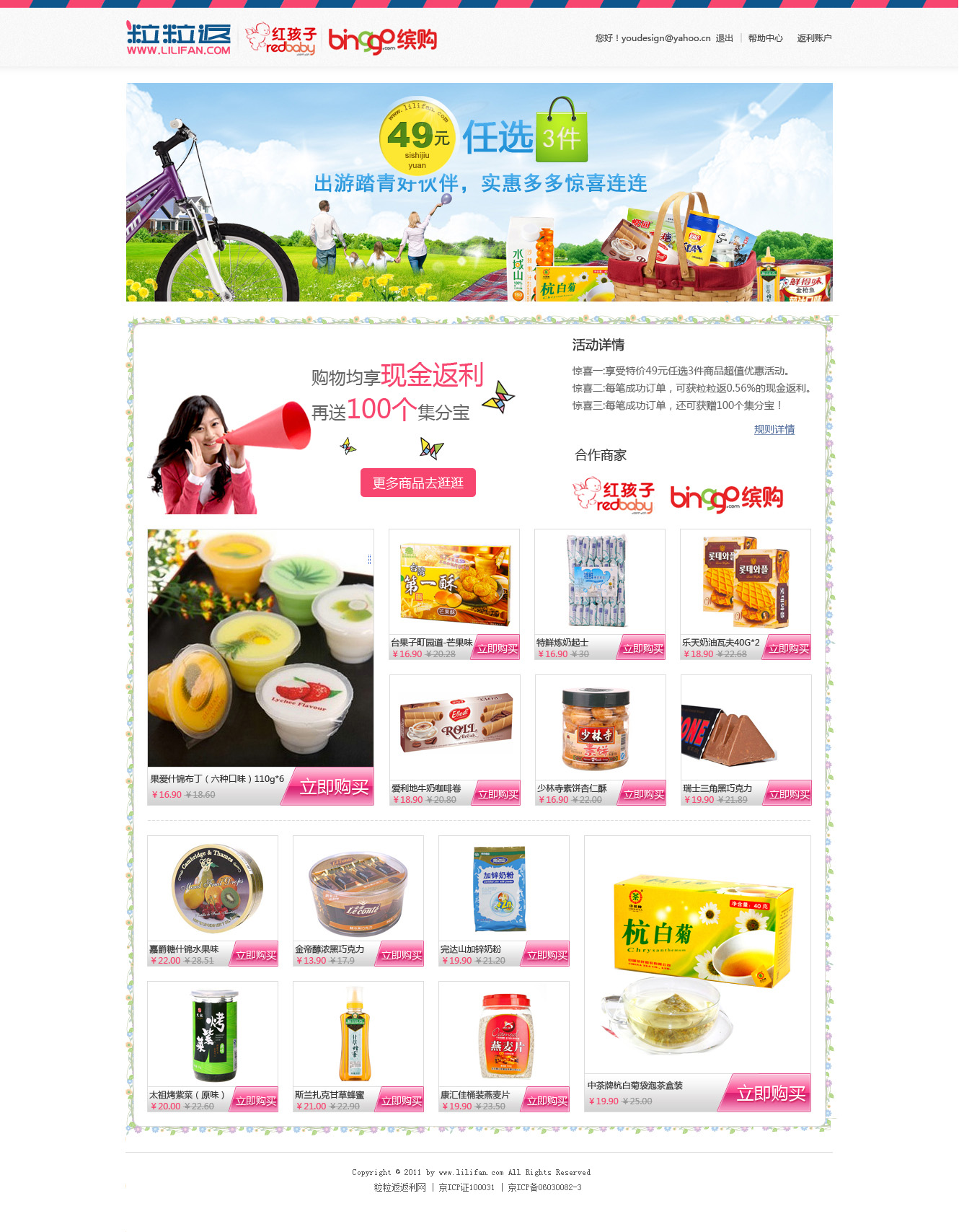959x1232 pixels.
Task: Tap 立即购买 for 太祖烤紫菜
Action: 255,1101
